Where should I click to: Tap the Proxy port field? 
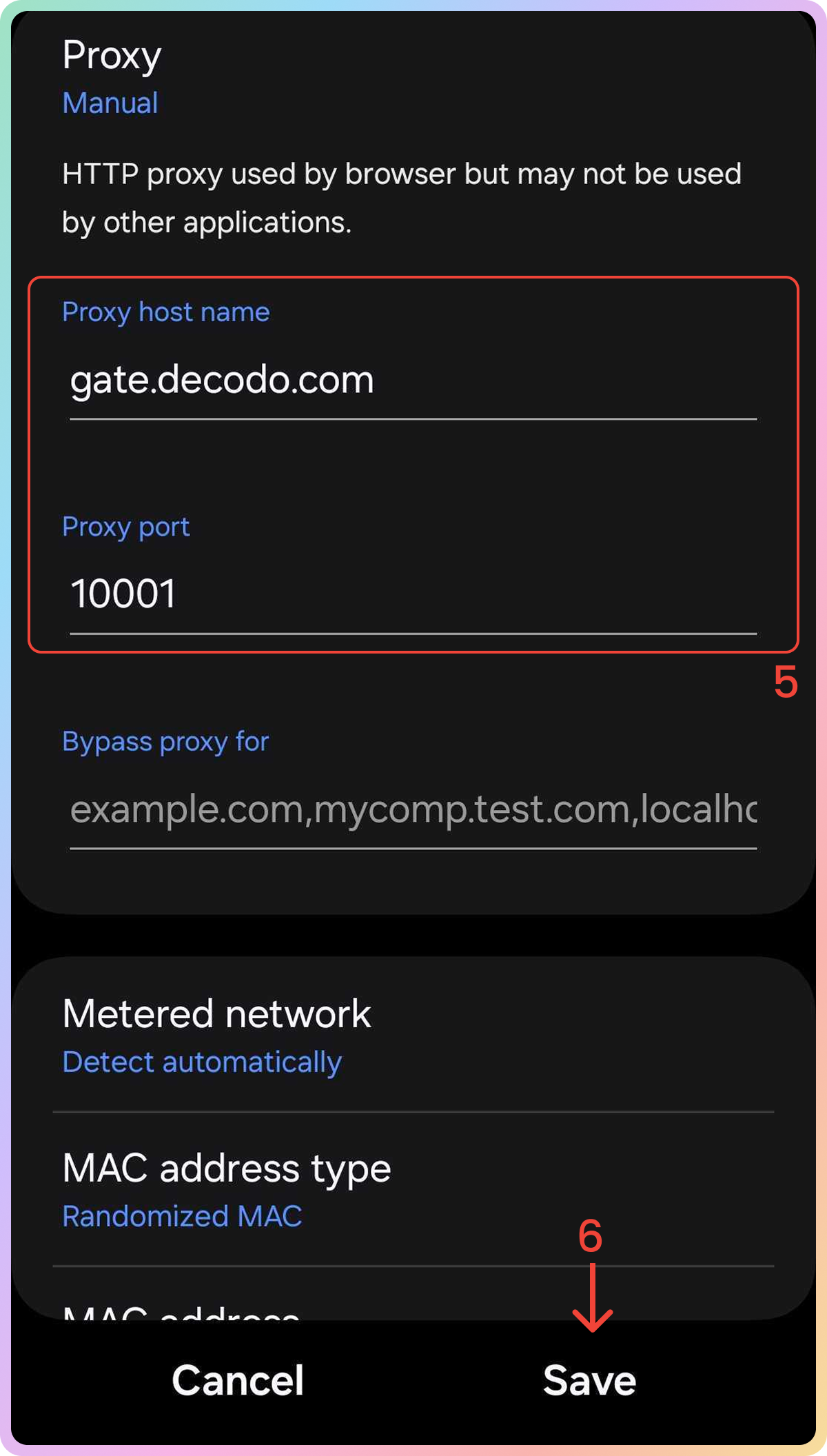pyautogui.click(x=412, y=594)
